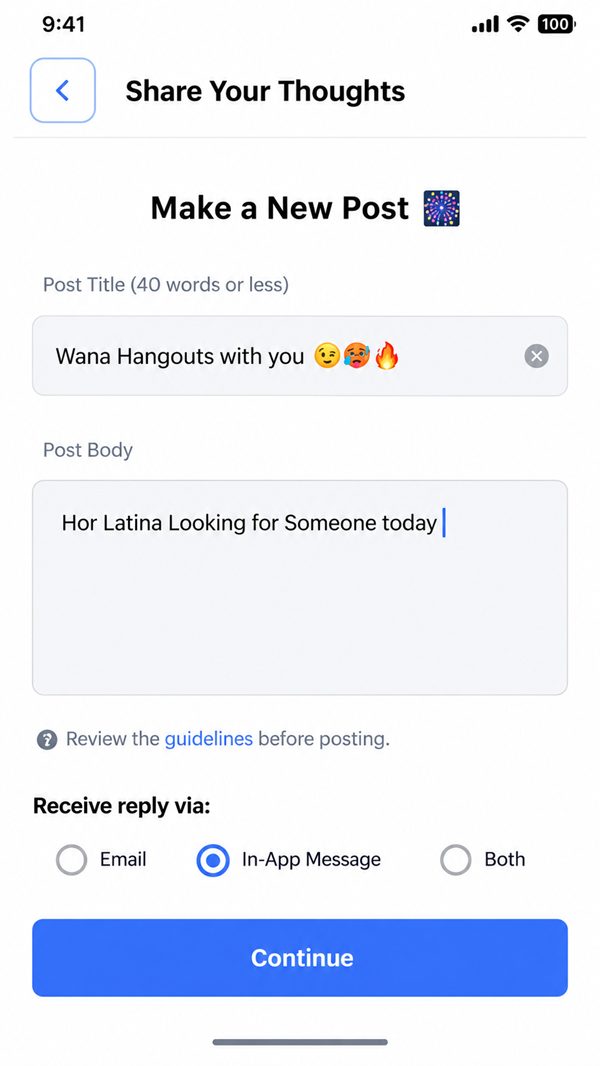Focus the Post Body text area
600x1066 pixels.
(300, 587)
